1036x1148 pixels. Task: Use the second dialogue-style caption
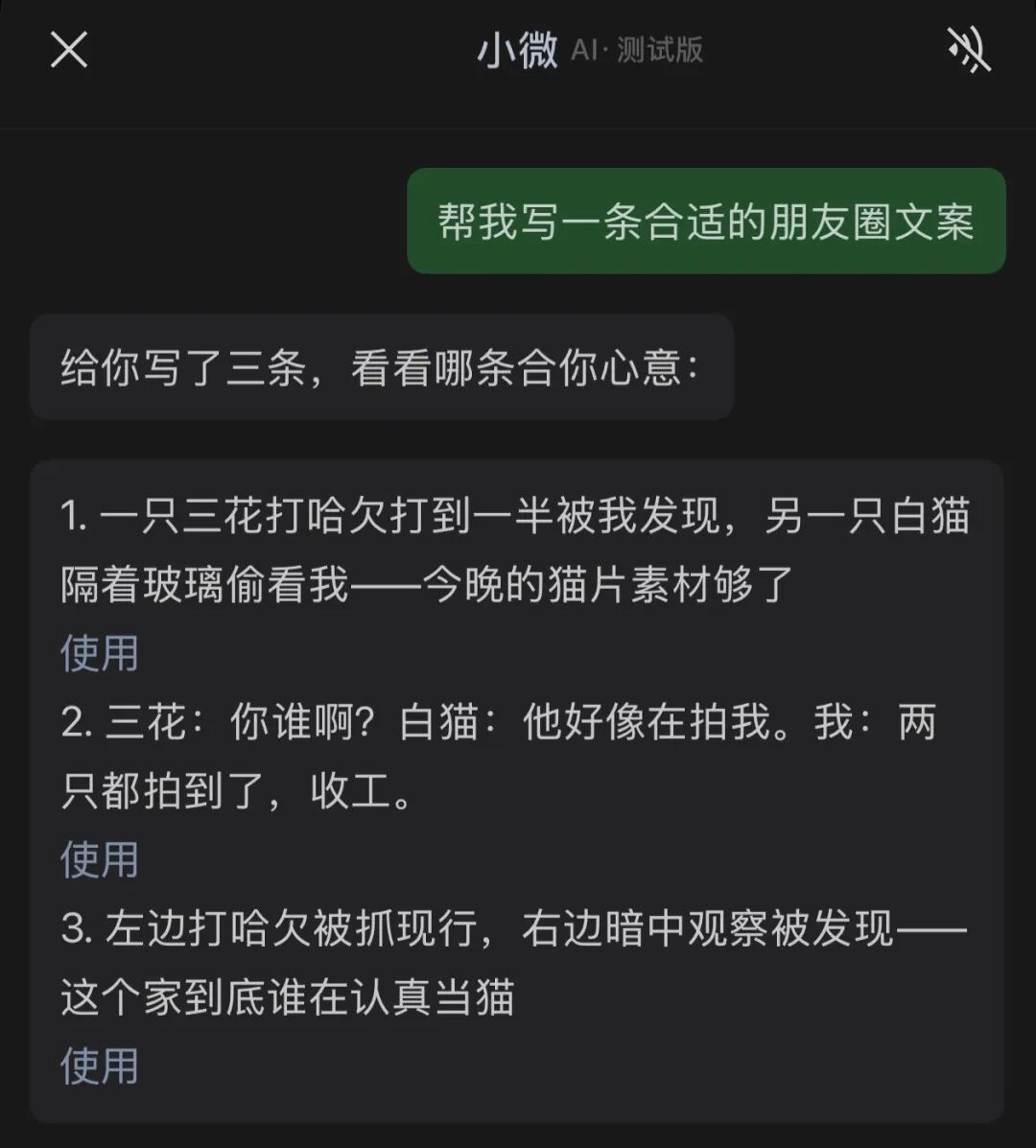coord(100,859)
